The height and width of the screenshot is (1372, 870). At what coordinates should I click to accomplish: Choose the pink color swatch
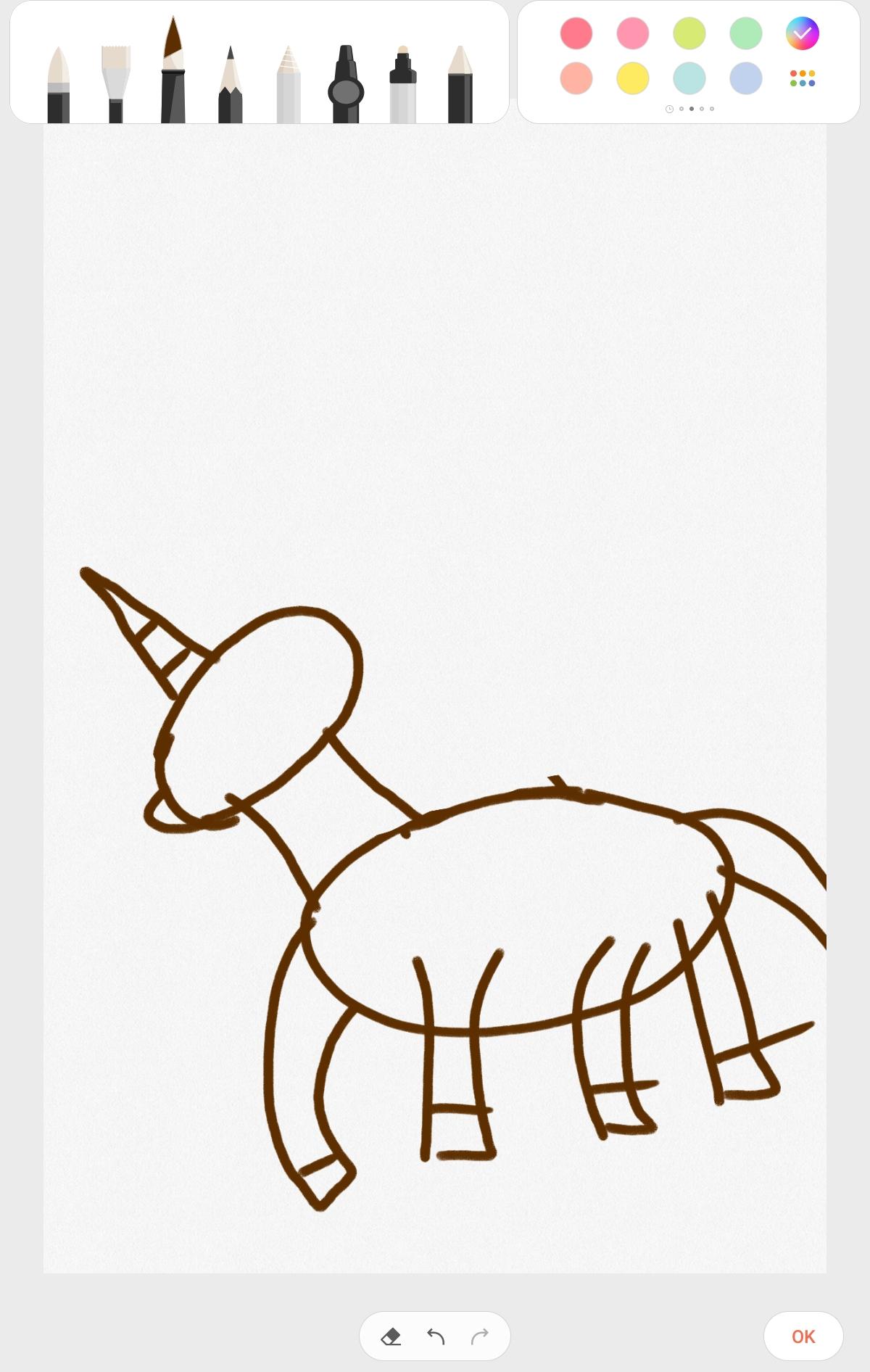[x=633, y=33]
